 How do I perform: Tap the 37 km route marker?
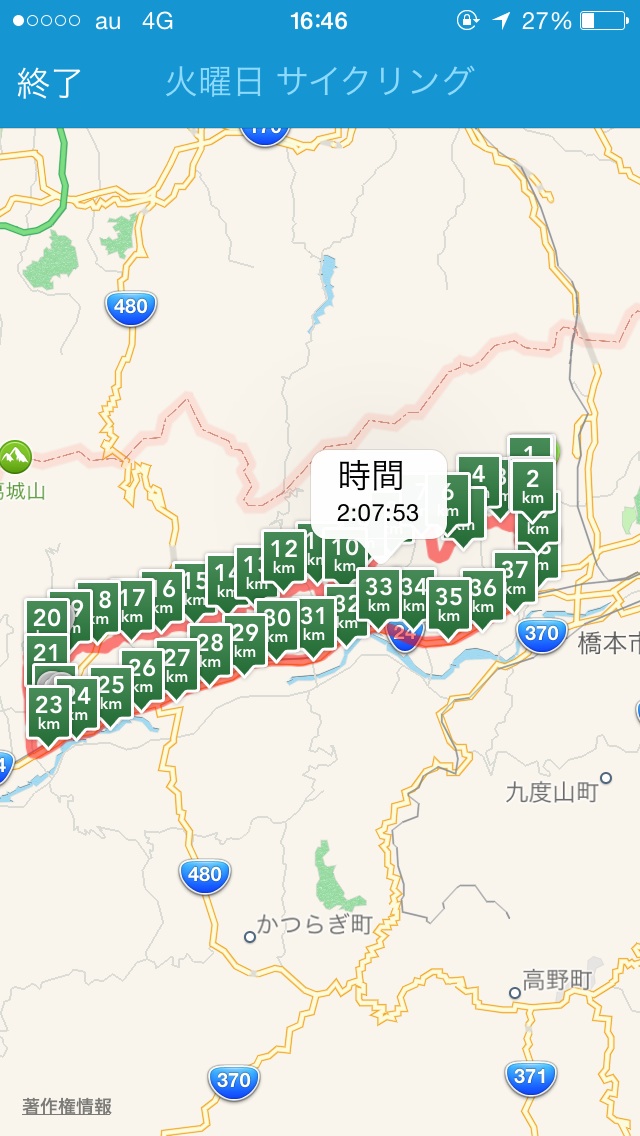pyautogui.click(x=517, y=575)
